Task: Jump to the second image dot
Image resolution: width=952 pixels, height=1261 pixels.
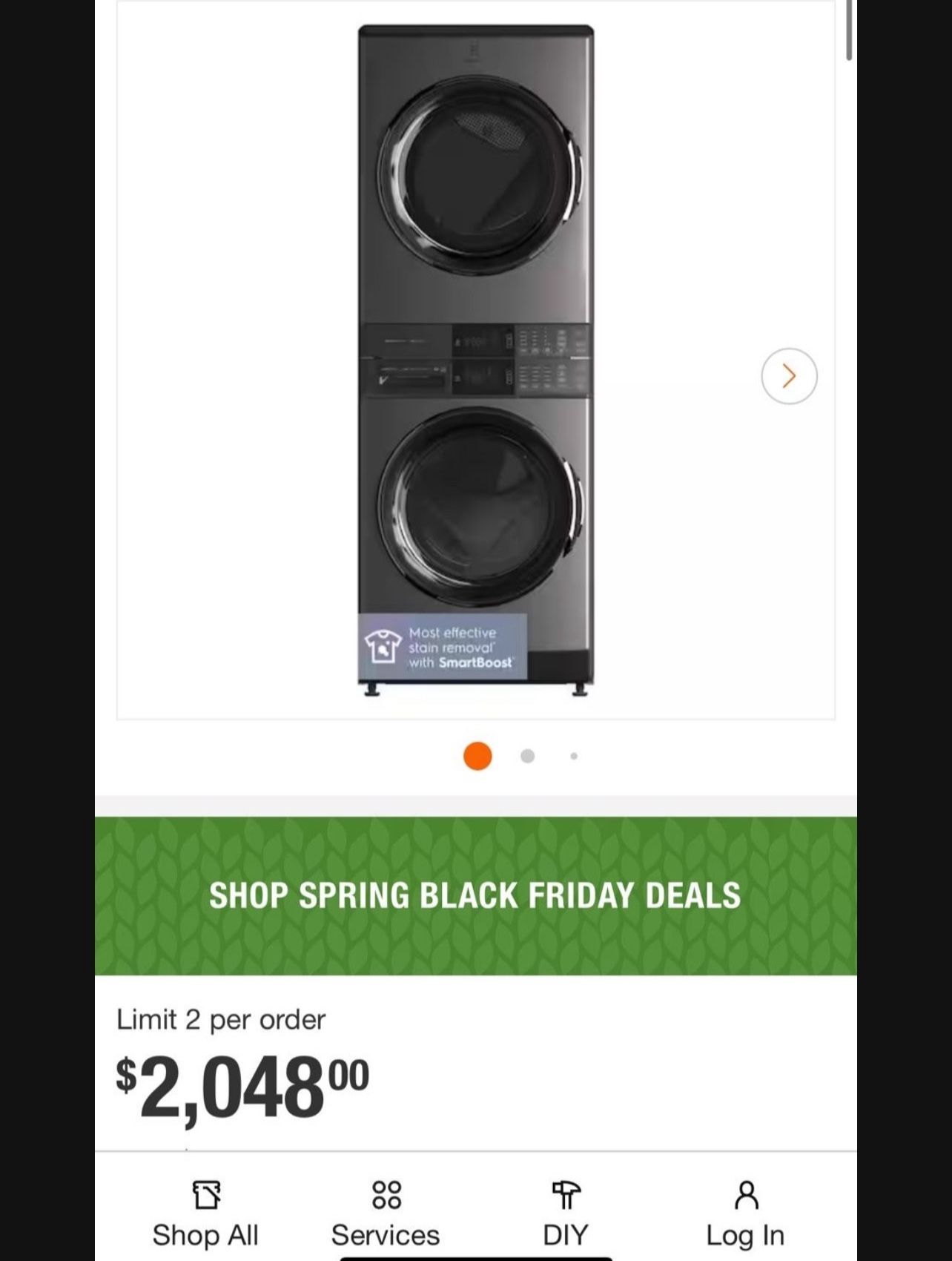Action: (x=527, y=756)
